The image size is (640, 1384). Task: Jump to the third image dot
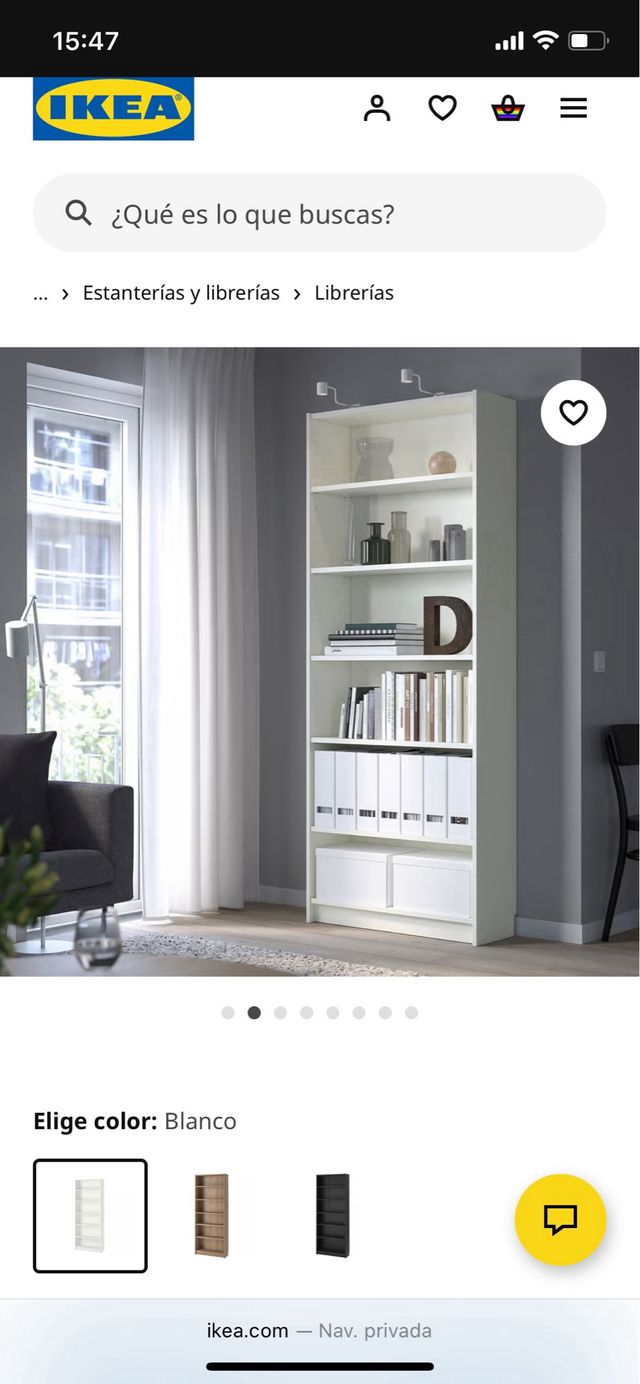(280, 1013)
